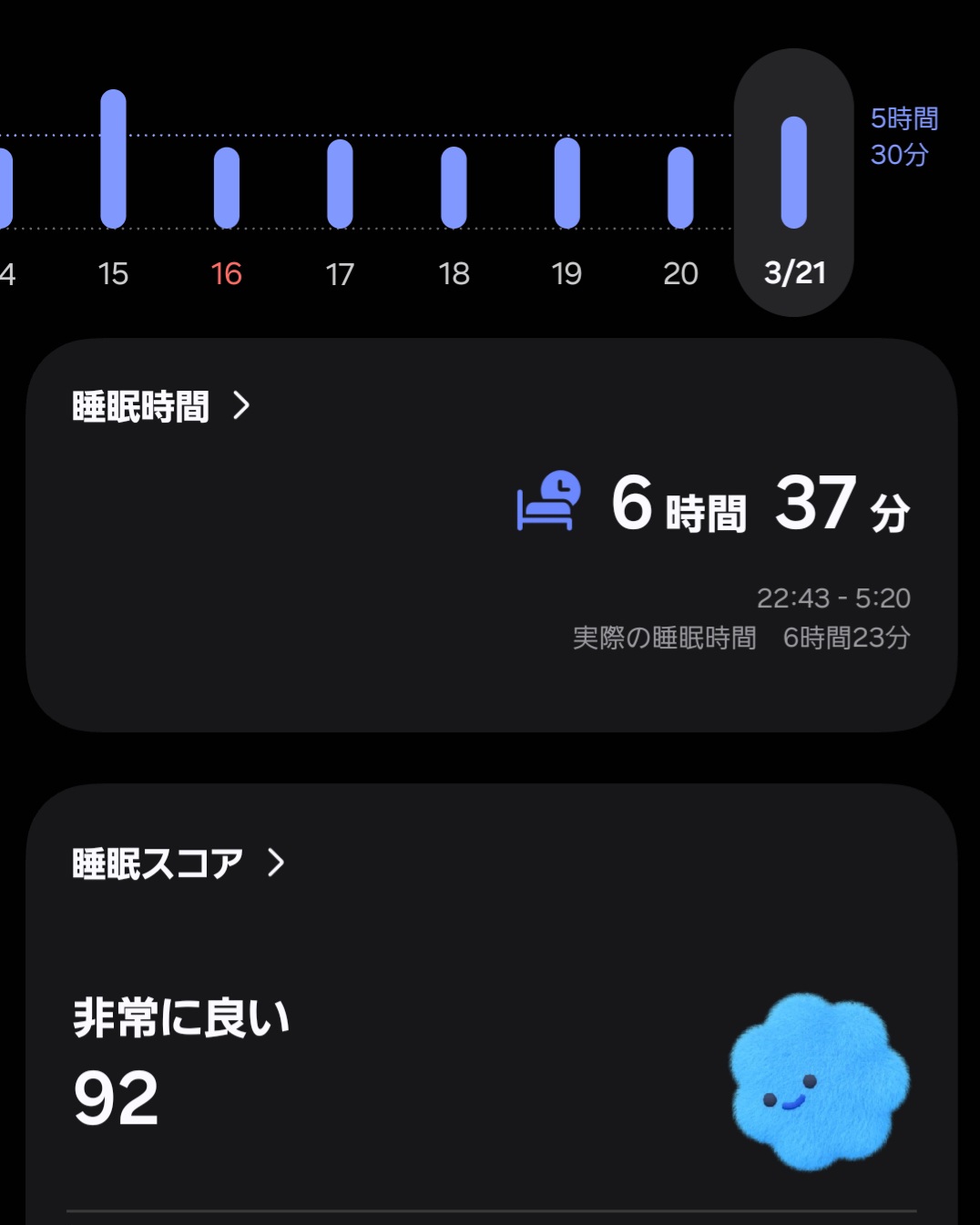Select the sleep bar for day 15
Viewport: 980px width, 1225px height.
coord(113,158)
